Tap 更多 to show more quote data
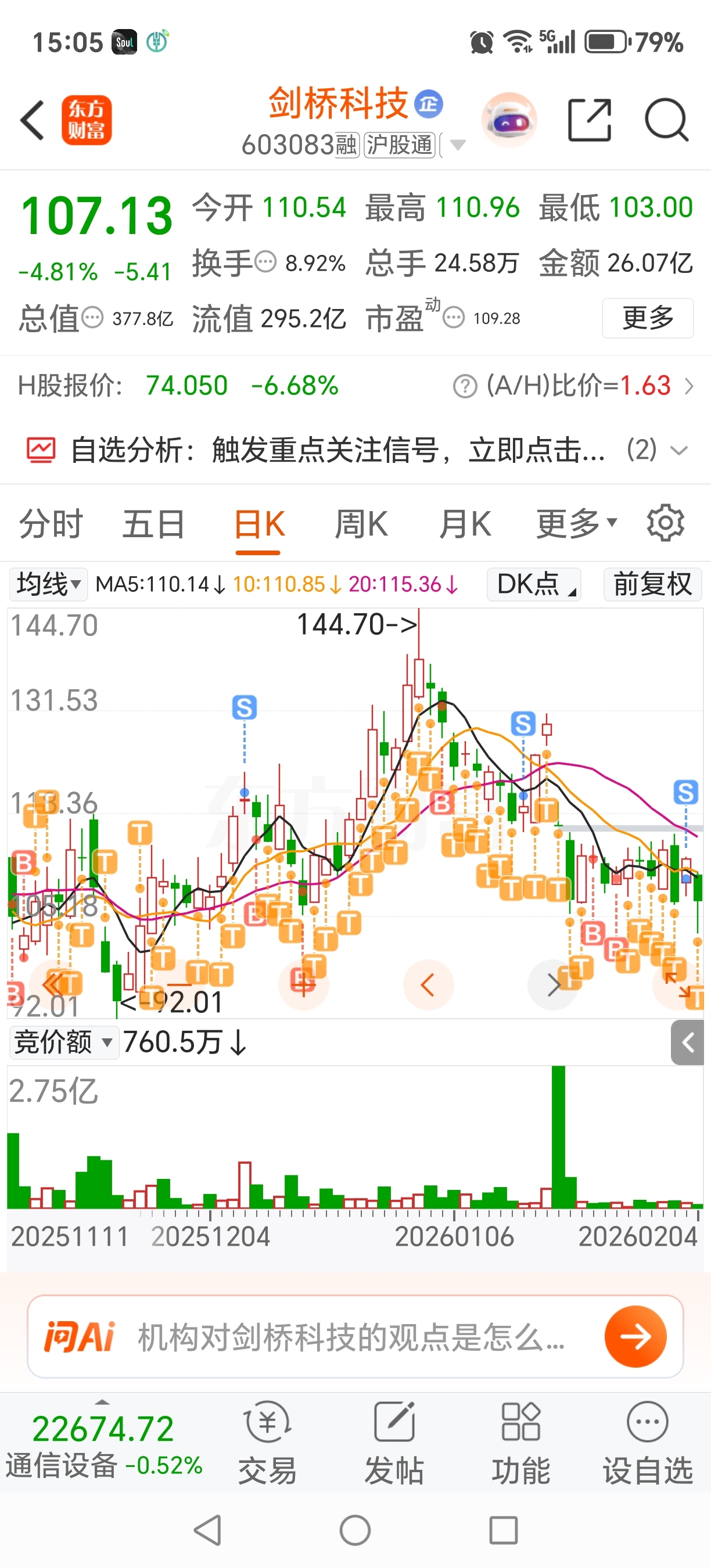Viewport: 711px width, 1568px height. pos(647,318)
